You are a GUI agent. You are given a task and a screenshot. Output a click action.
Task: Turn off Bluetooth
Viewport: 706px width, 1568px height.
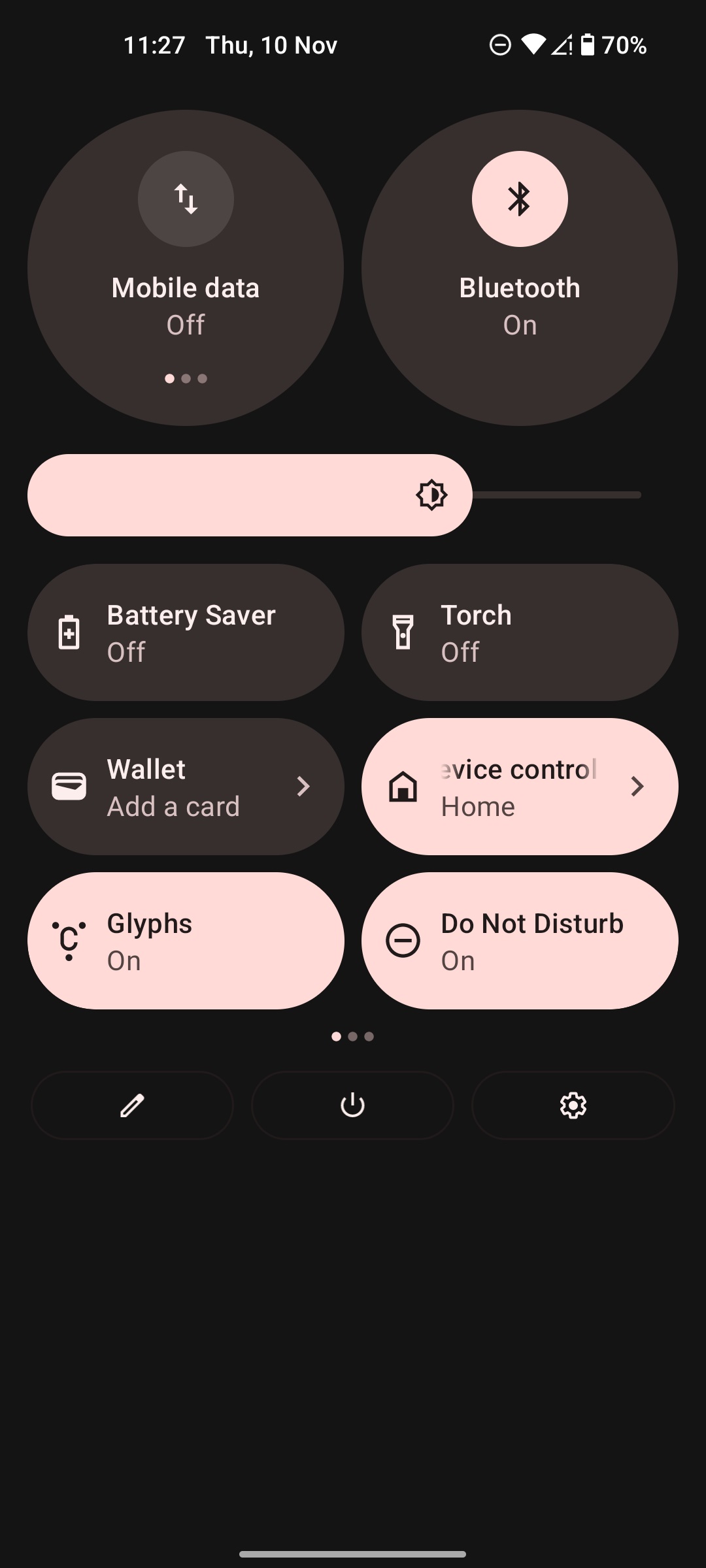(520, 199)
